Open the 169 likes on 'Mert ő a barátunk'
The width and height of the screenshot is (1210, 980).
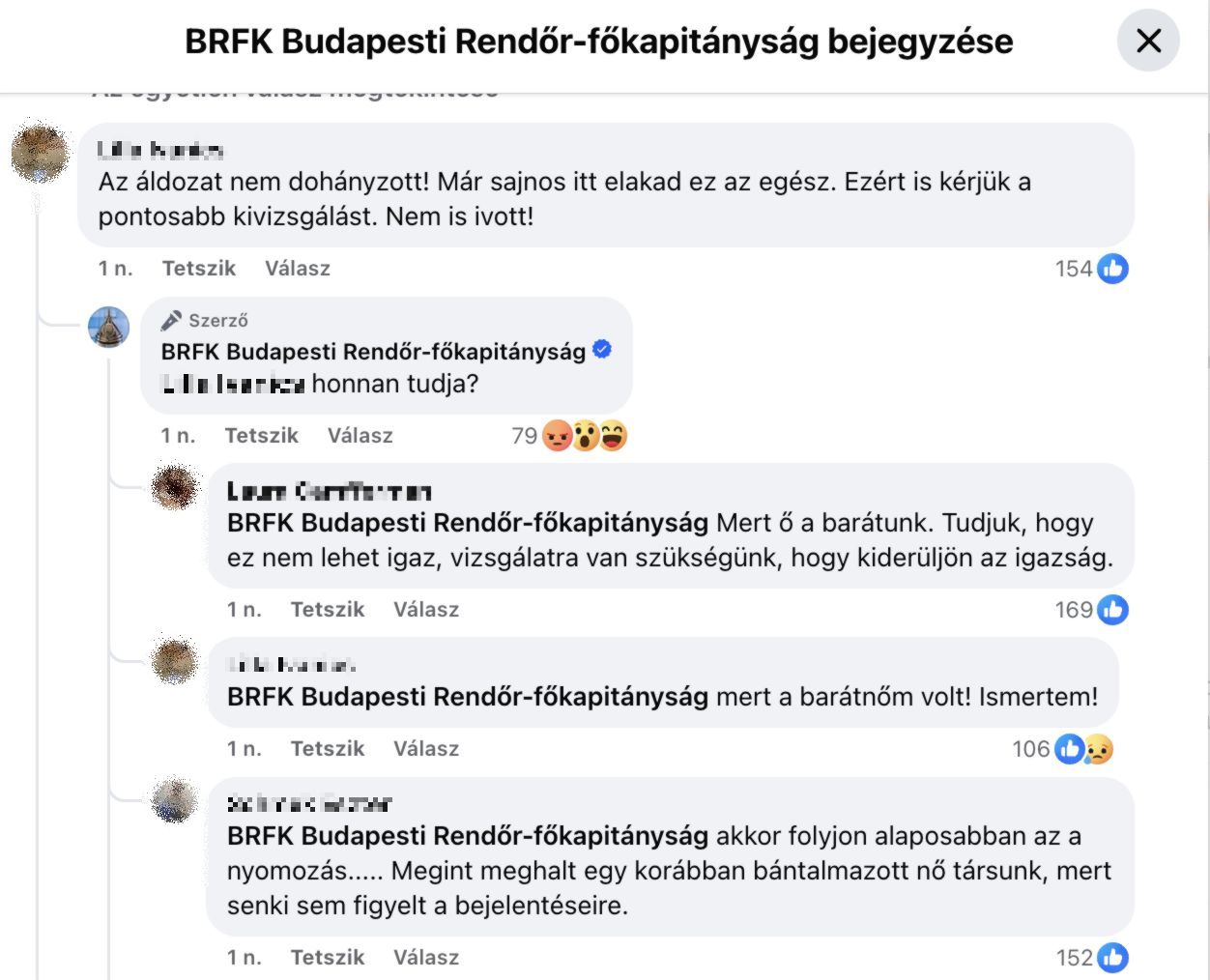click(1092, 610)
